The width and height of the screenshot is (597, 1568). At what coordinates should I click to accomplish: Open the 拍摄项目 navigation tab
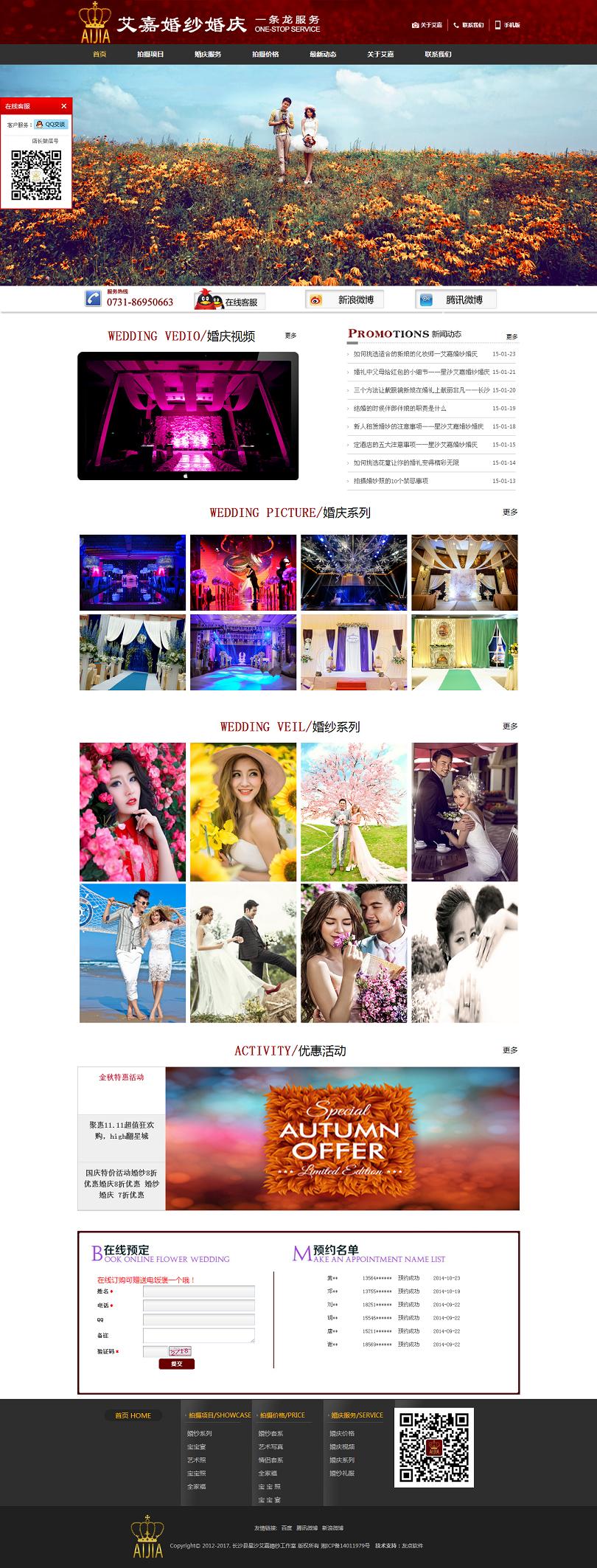[x=150, y=54]
